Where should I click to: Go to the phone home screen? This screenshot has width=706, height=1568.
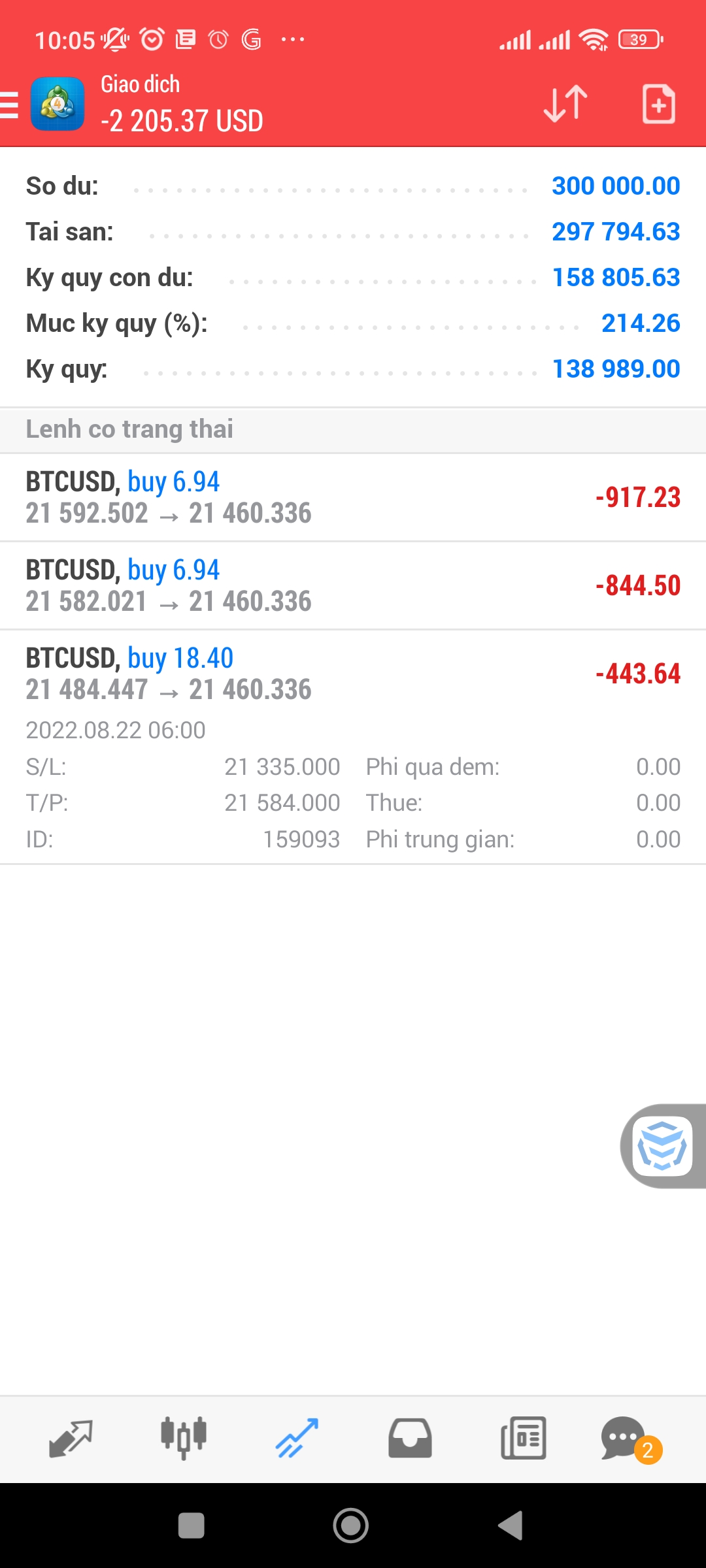click(x=351, y=1526)
